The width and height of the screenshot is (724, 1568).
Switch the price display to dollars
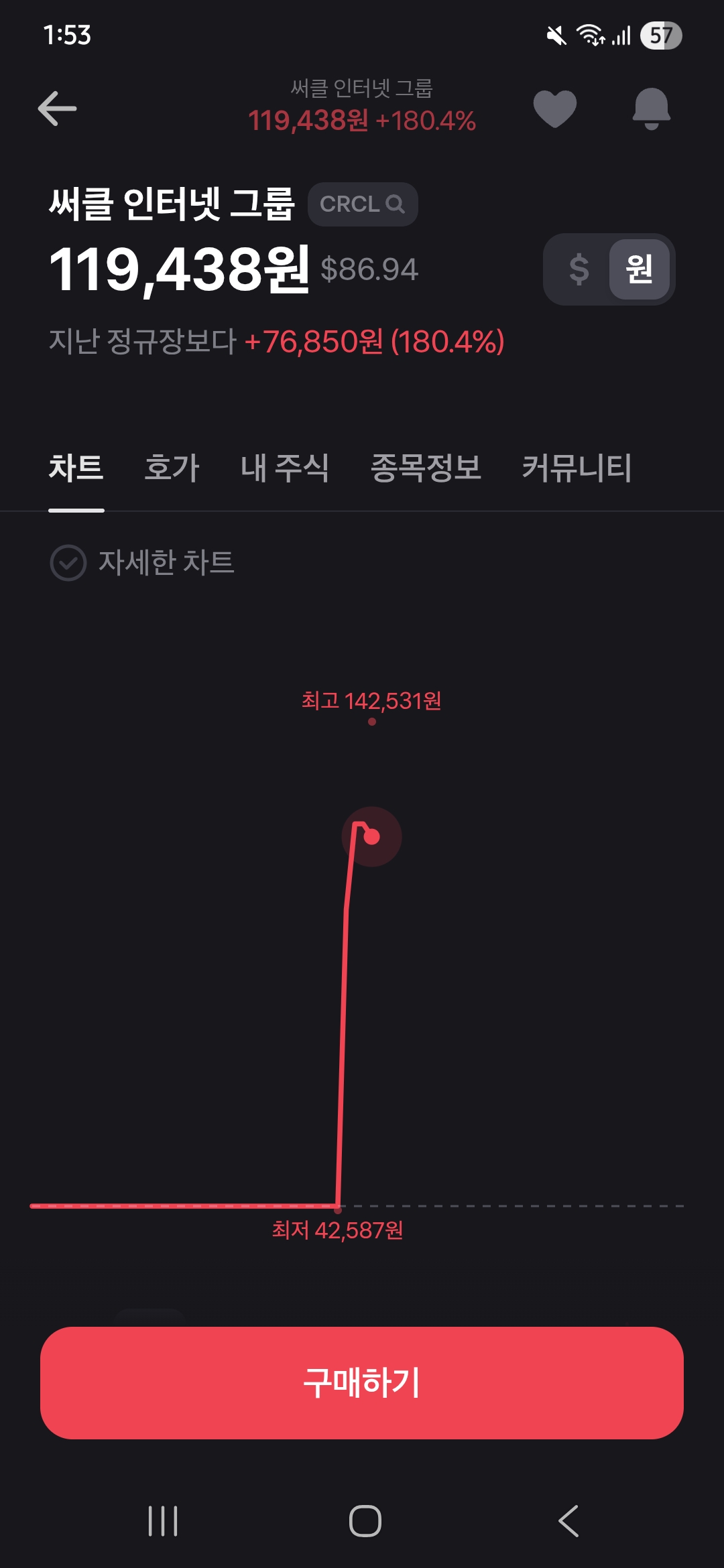point(579,269)
